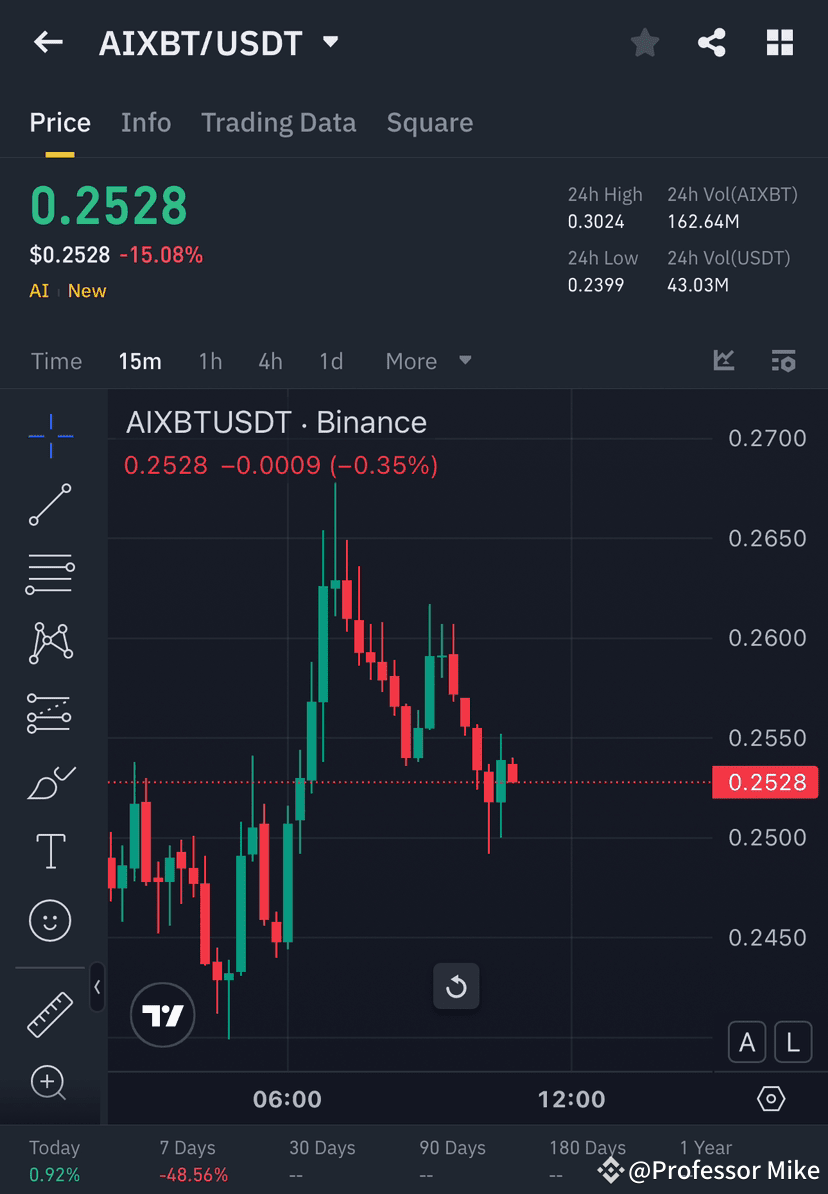Switch to the Trading Data tab
The width and height of the screenshot is (828, 1194).
278,122
